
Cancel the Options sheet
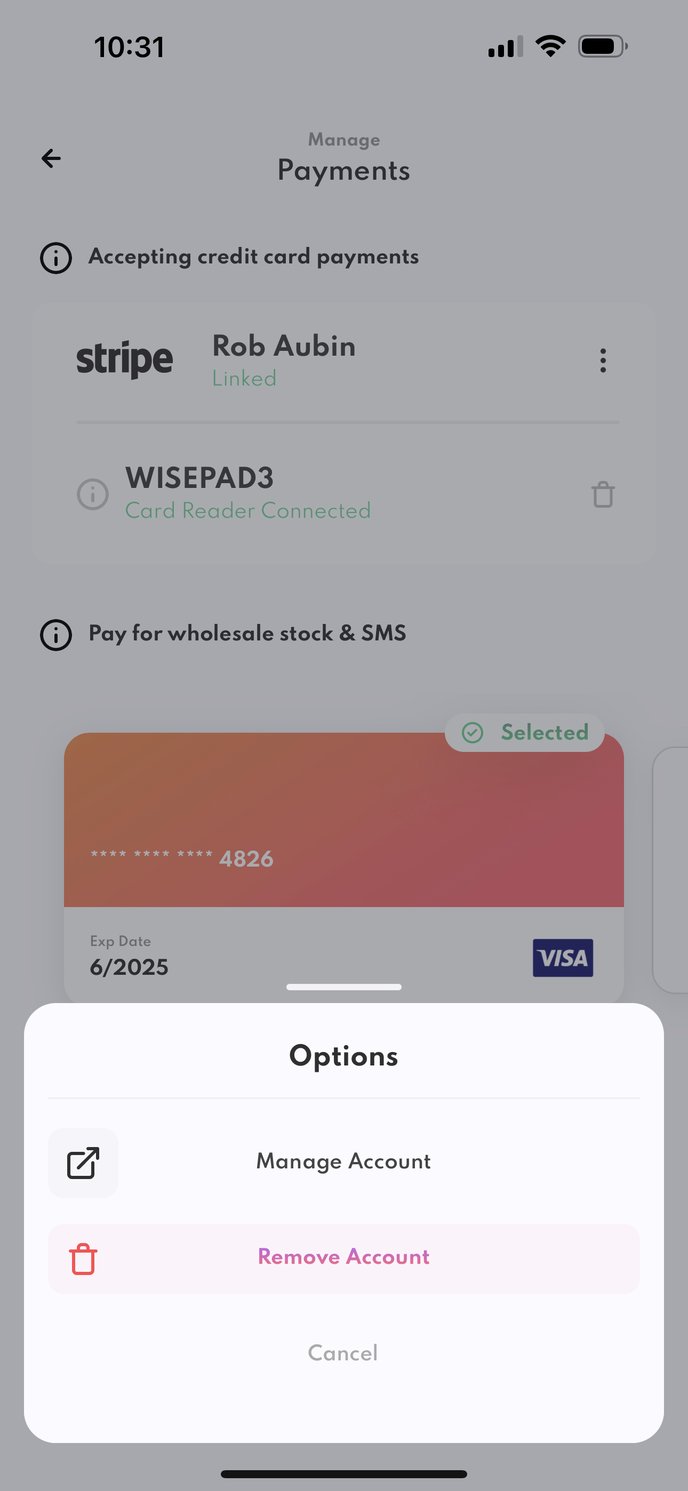click(343, 1353)
